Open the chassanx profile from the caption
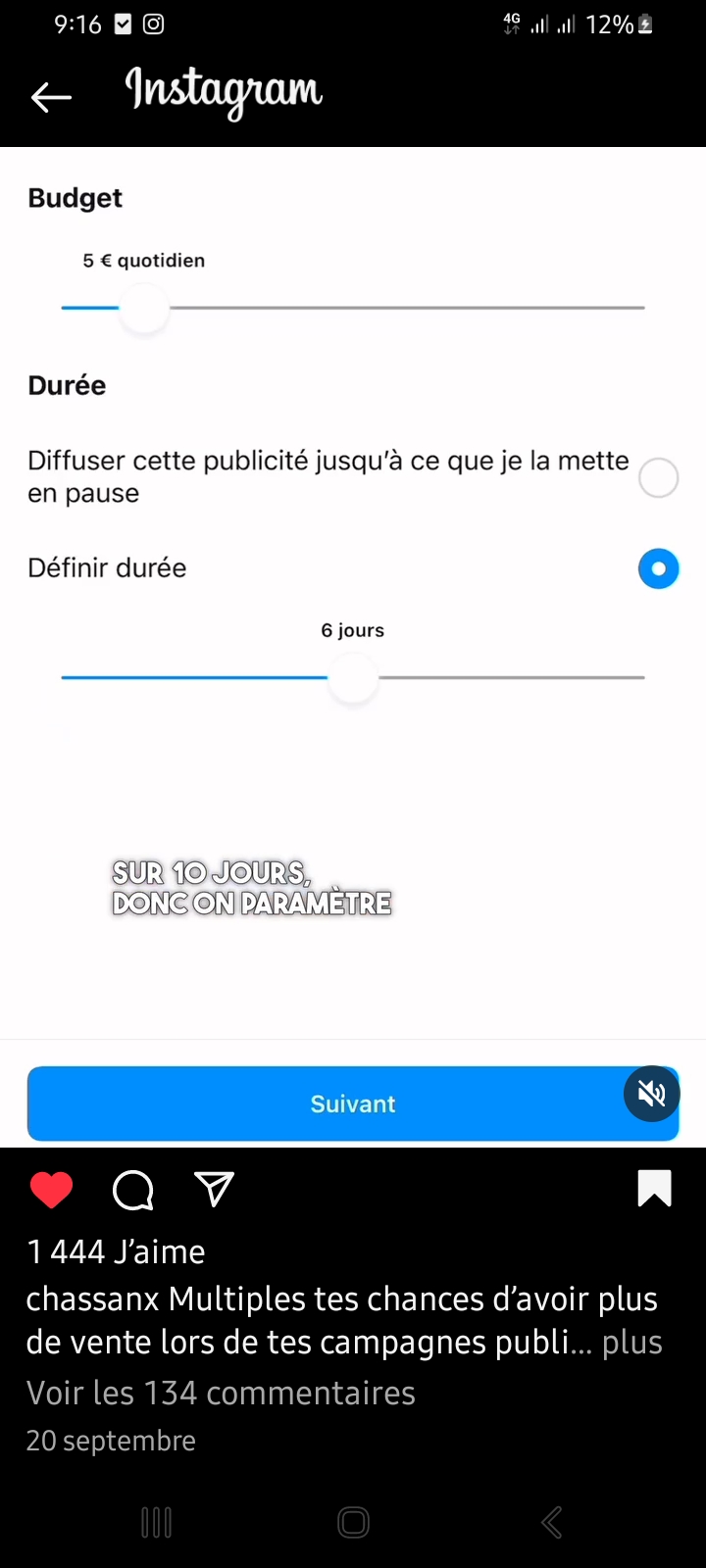706x1568 pixels. [x=93, y=1299]
